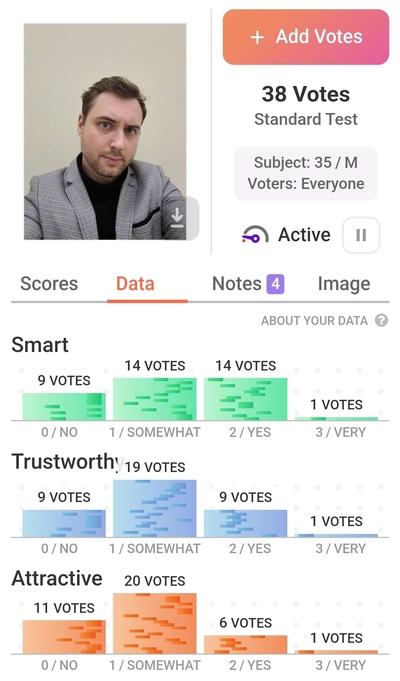Select the Data tab
This screenshot has height=681, width=400.
[x=135, y=284]
